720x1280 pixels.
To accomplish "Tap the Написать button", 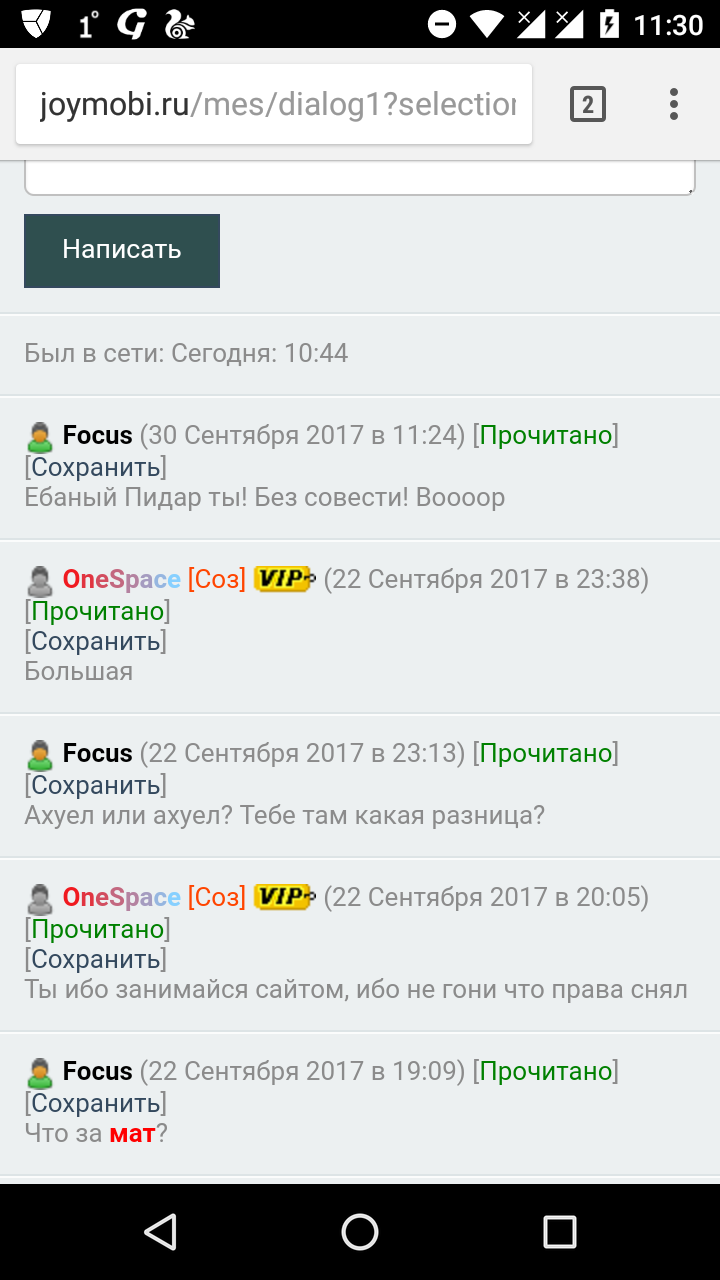I will pos(122,250).
